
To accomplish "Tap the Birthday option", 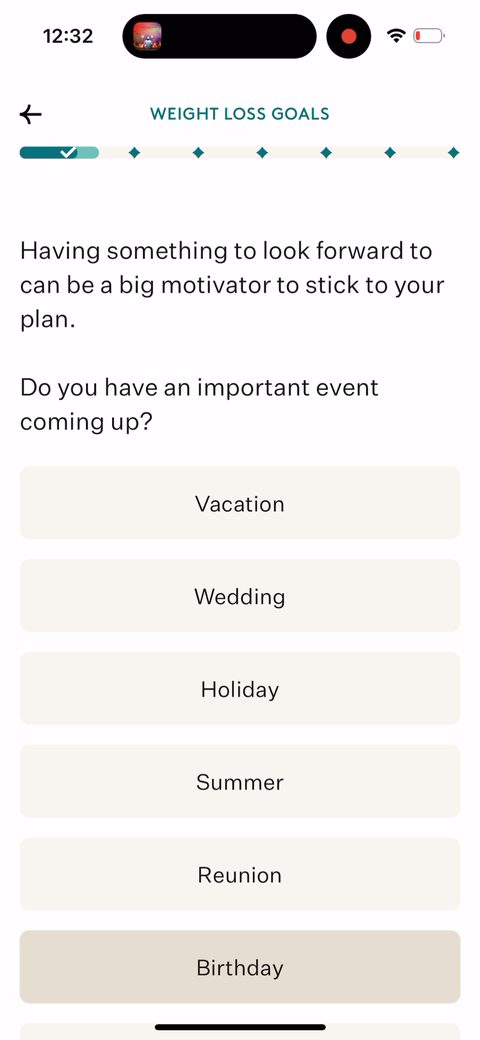I will [240, 967].
